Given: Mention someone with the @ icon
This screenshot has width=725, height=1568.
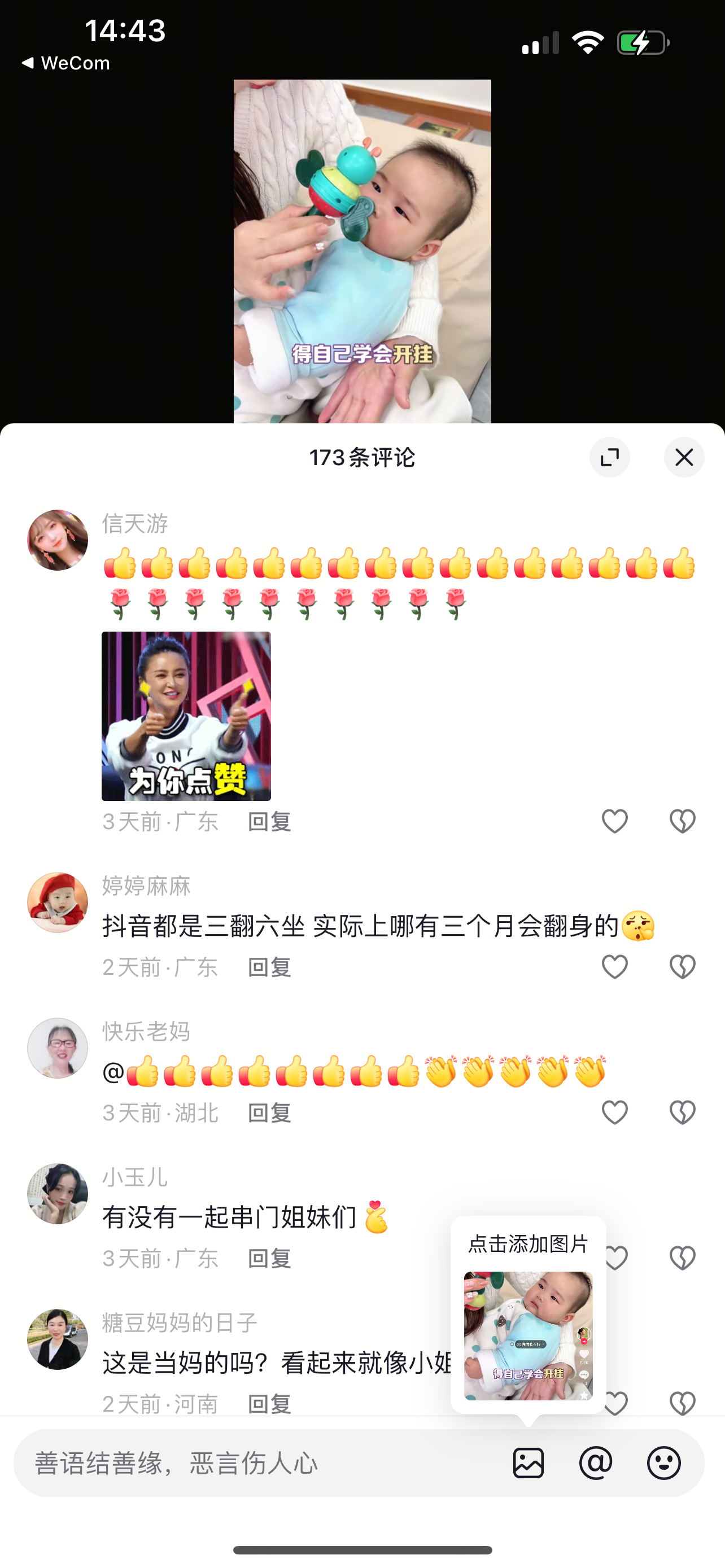Looking at the screenshot, I should (x=596, y=1462).
